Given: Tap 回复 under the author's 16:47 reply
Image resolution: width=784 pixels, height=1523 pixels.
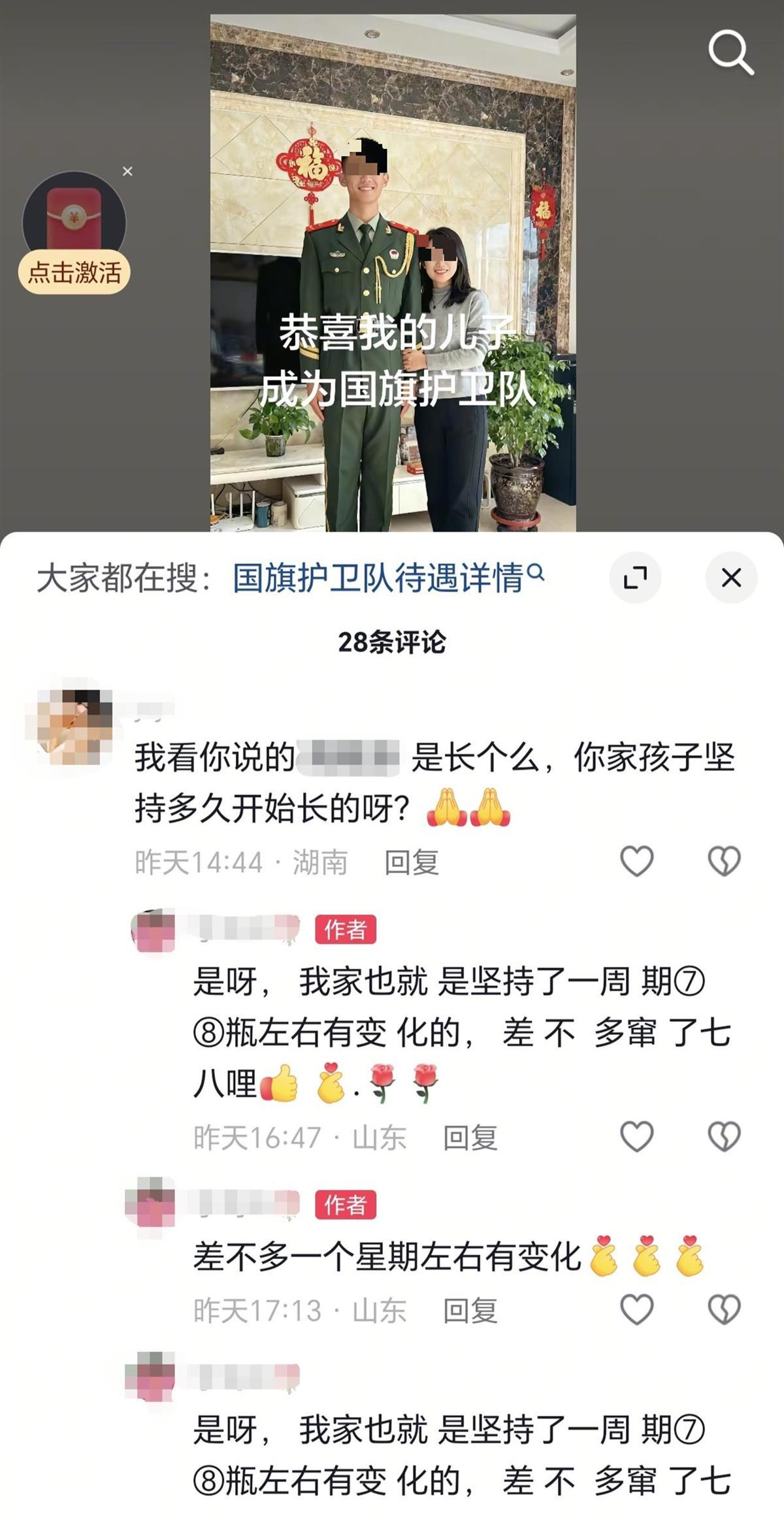Looking at the screenshot, I should tap(469, 1136).
